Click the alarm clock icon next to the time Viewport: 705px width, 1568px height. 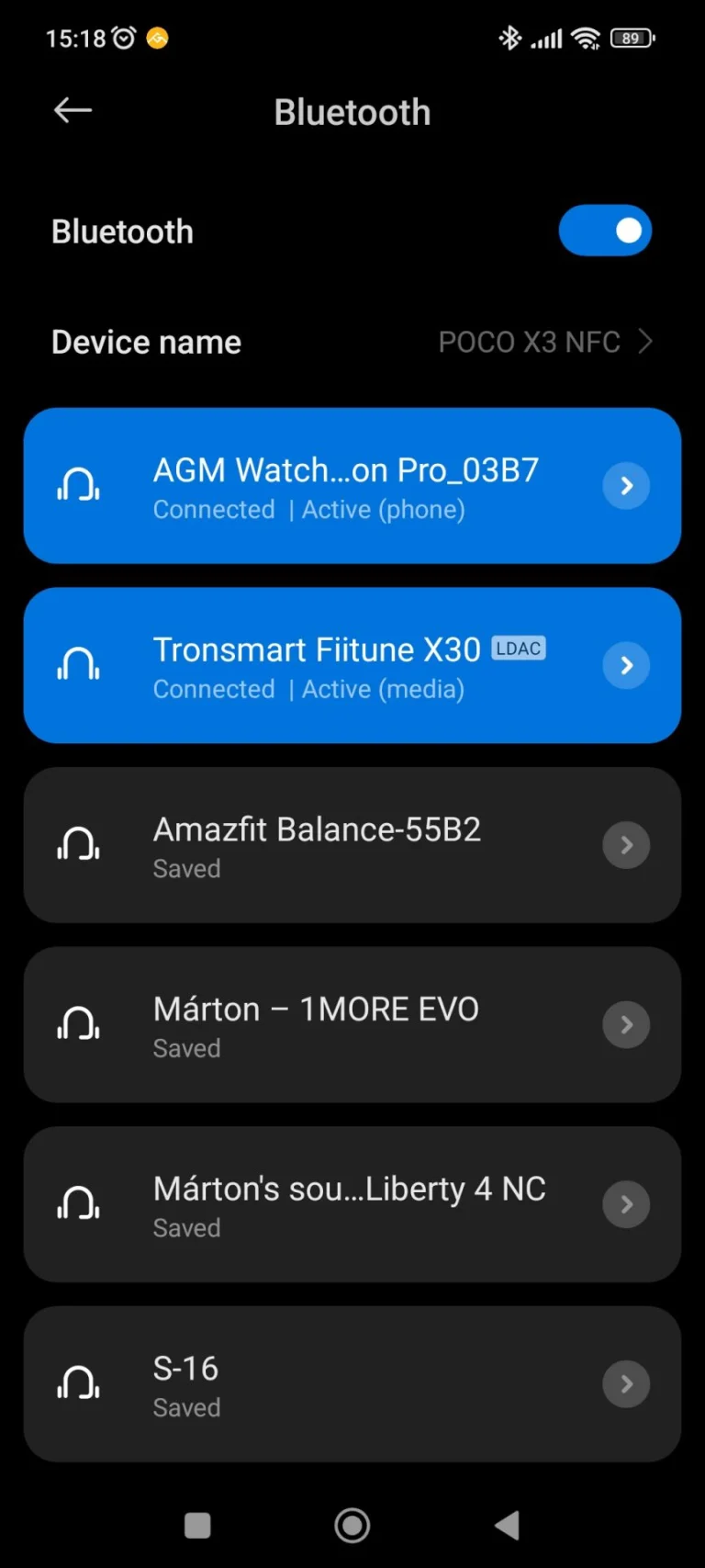(x=123, y=37)
